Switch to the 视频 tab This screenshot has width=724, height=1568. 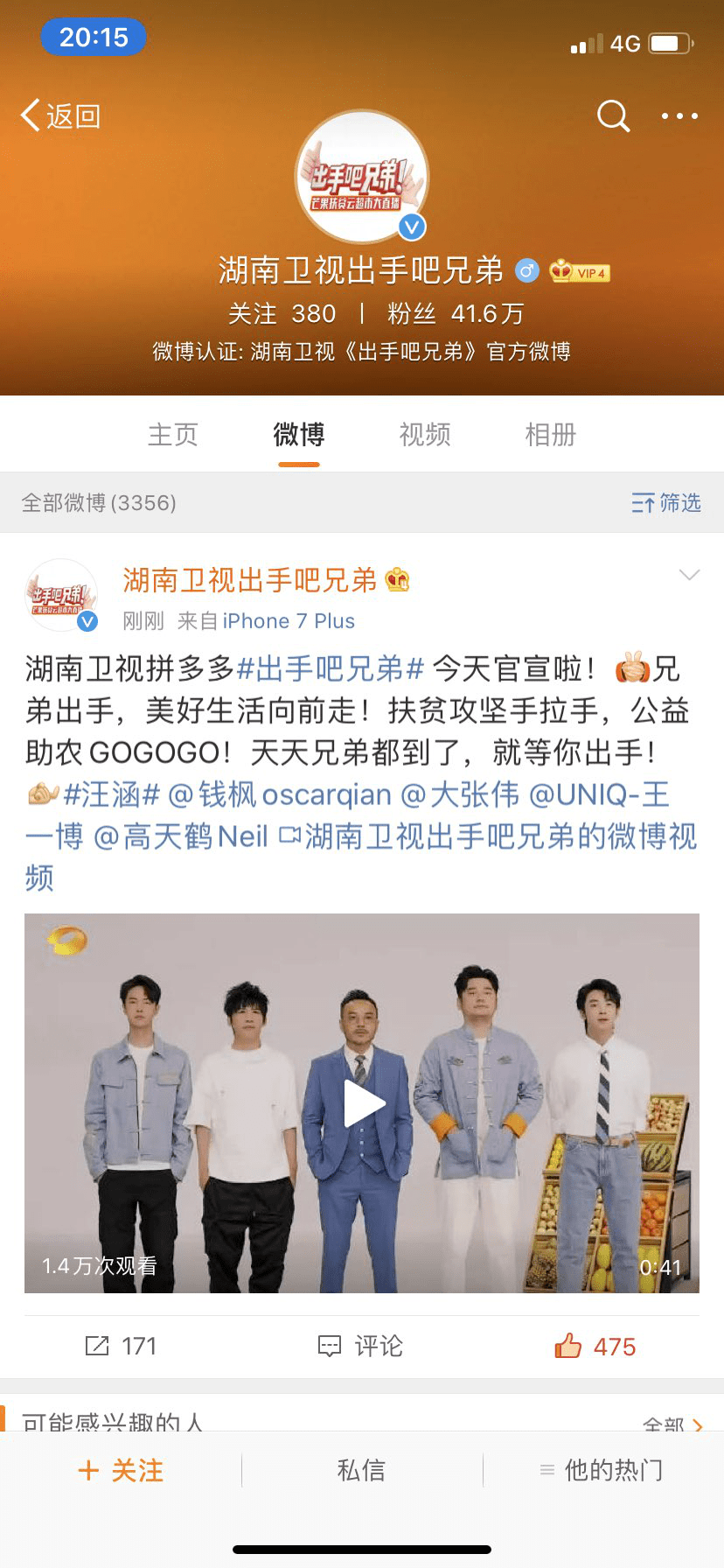pos(425,434)
